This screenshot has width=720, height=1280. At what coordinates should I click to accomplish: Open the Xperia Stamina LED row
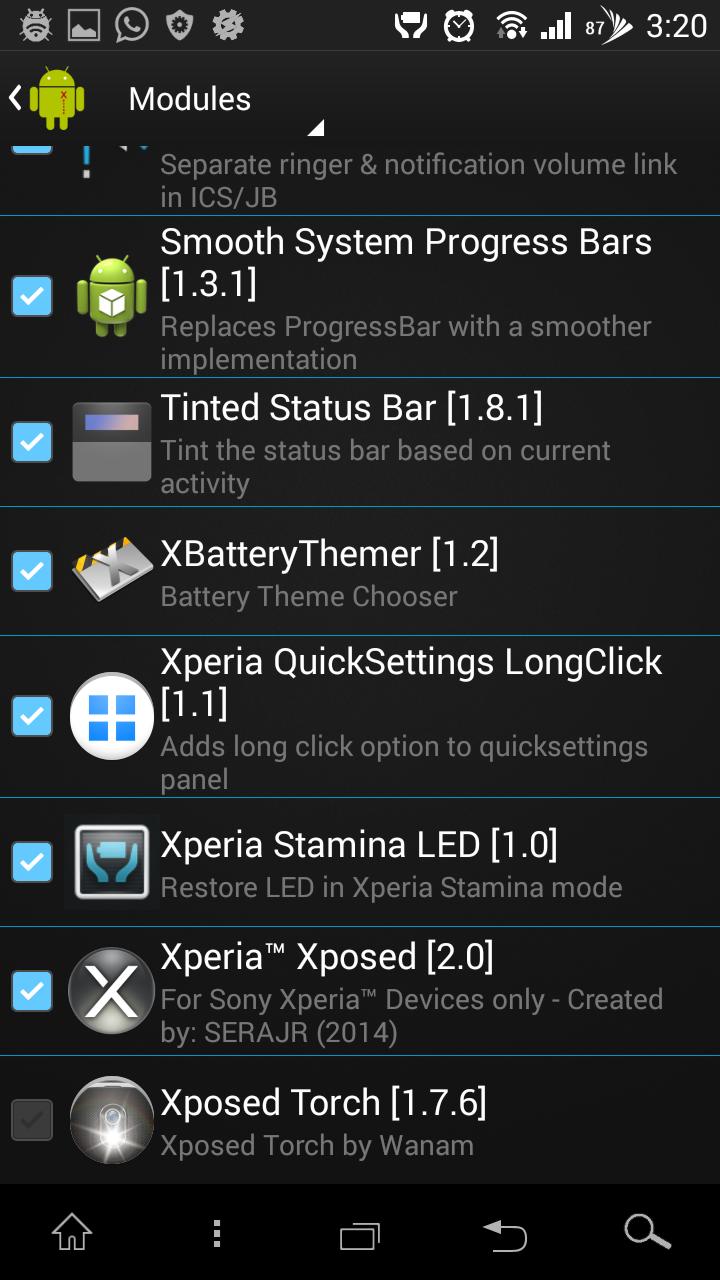tap(390, 863)
